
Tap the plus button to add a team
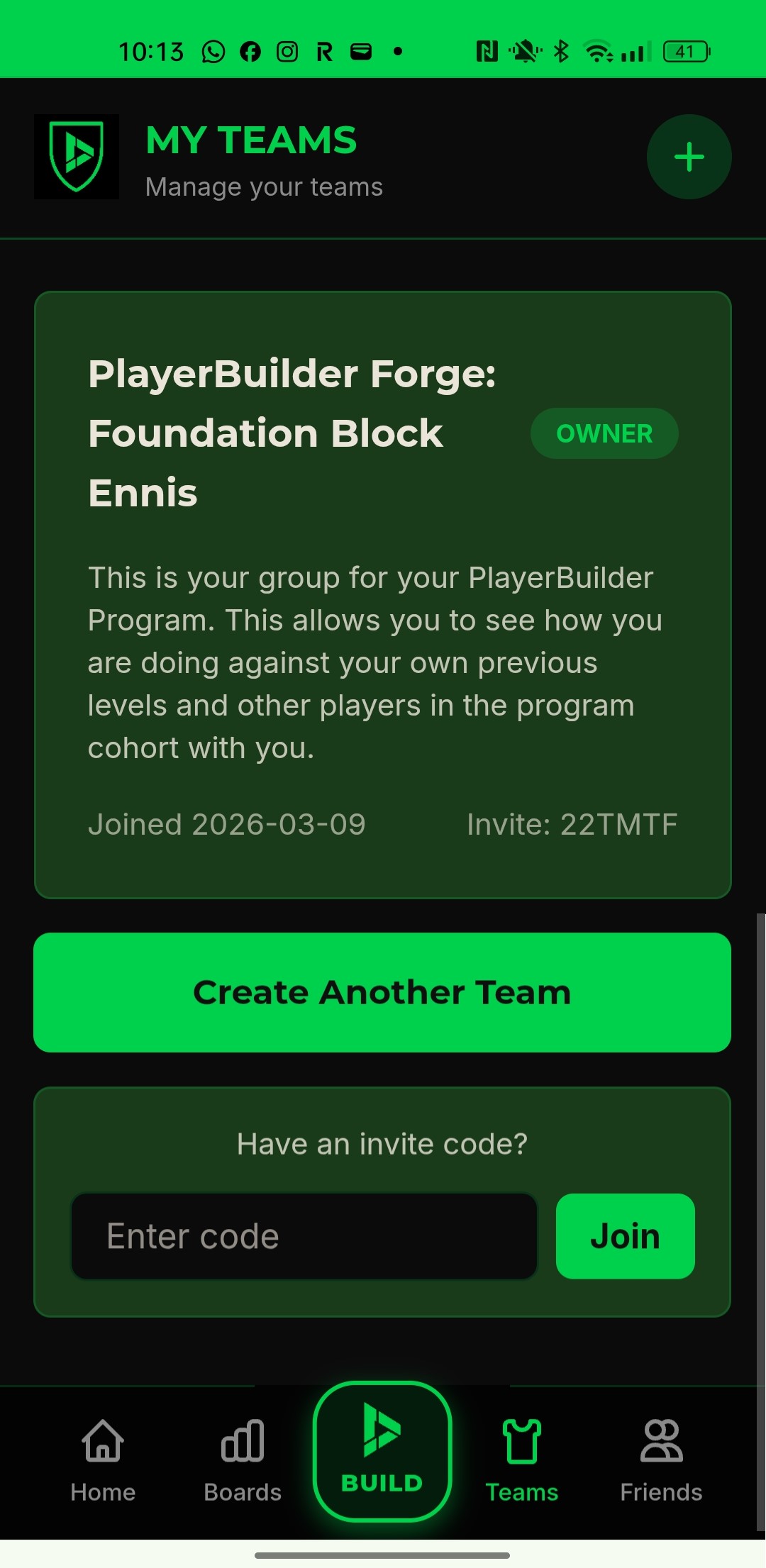coord(689,157)
